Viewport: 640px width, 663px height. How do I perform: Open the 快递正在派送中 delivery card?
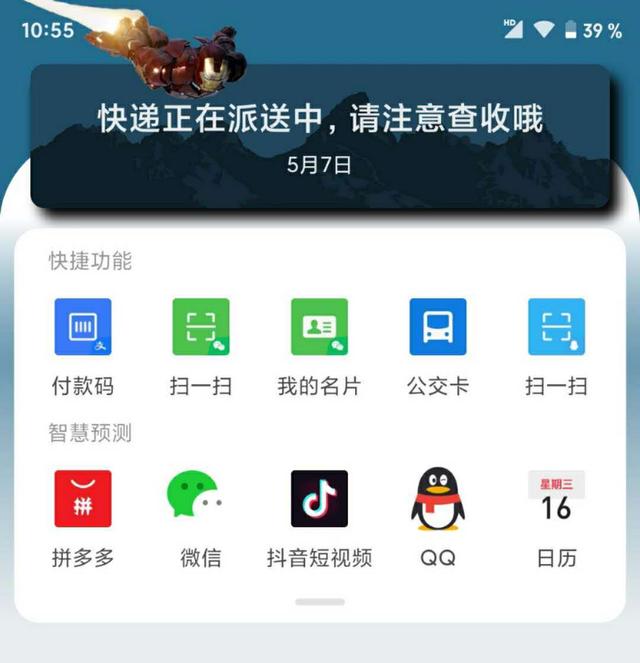(x=320, y=136)
